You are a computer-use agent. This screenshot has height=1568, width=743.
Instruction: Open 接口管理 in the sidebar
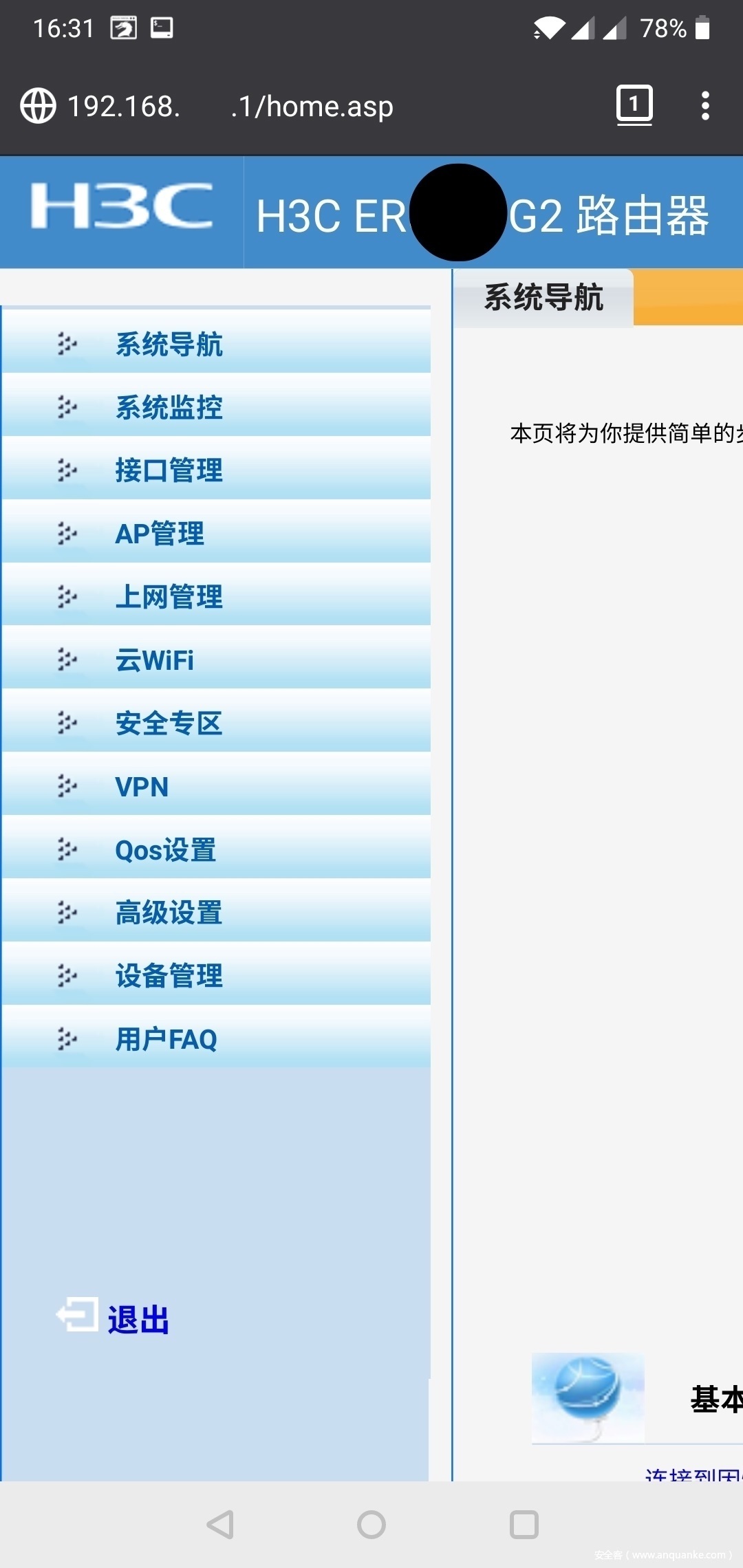(169, 470)
